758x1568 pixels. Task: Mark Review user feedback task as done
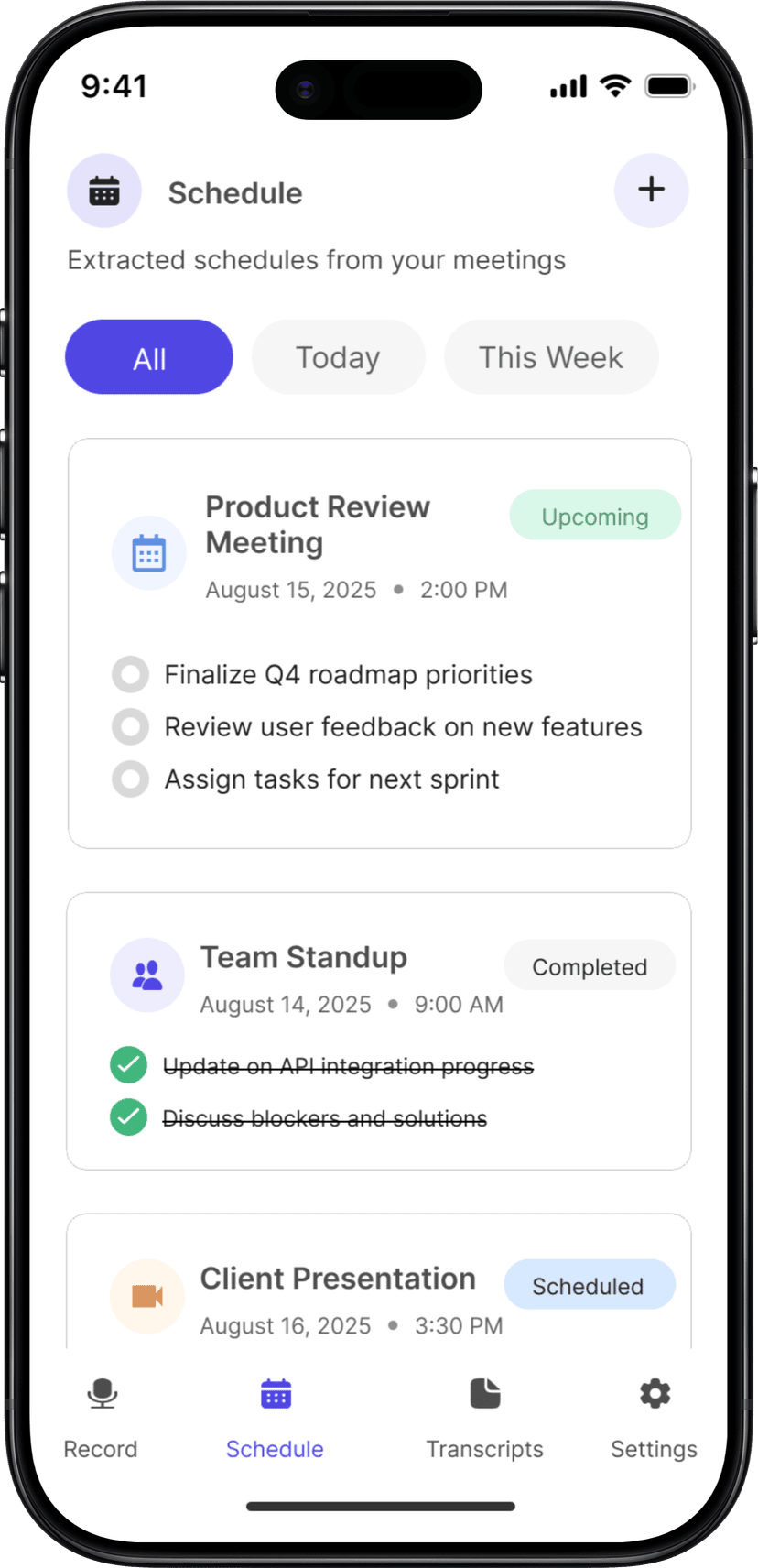(x=131, y=727)
